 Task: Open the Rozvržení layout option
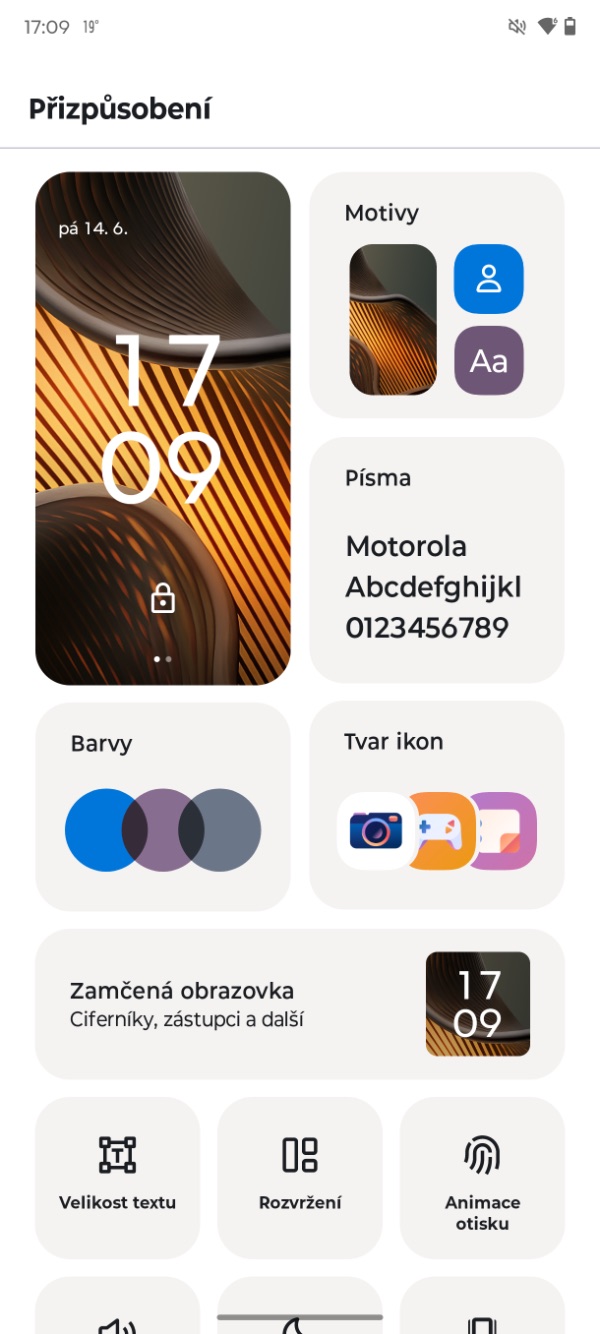(x=300, y=1178)
